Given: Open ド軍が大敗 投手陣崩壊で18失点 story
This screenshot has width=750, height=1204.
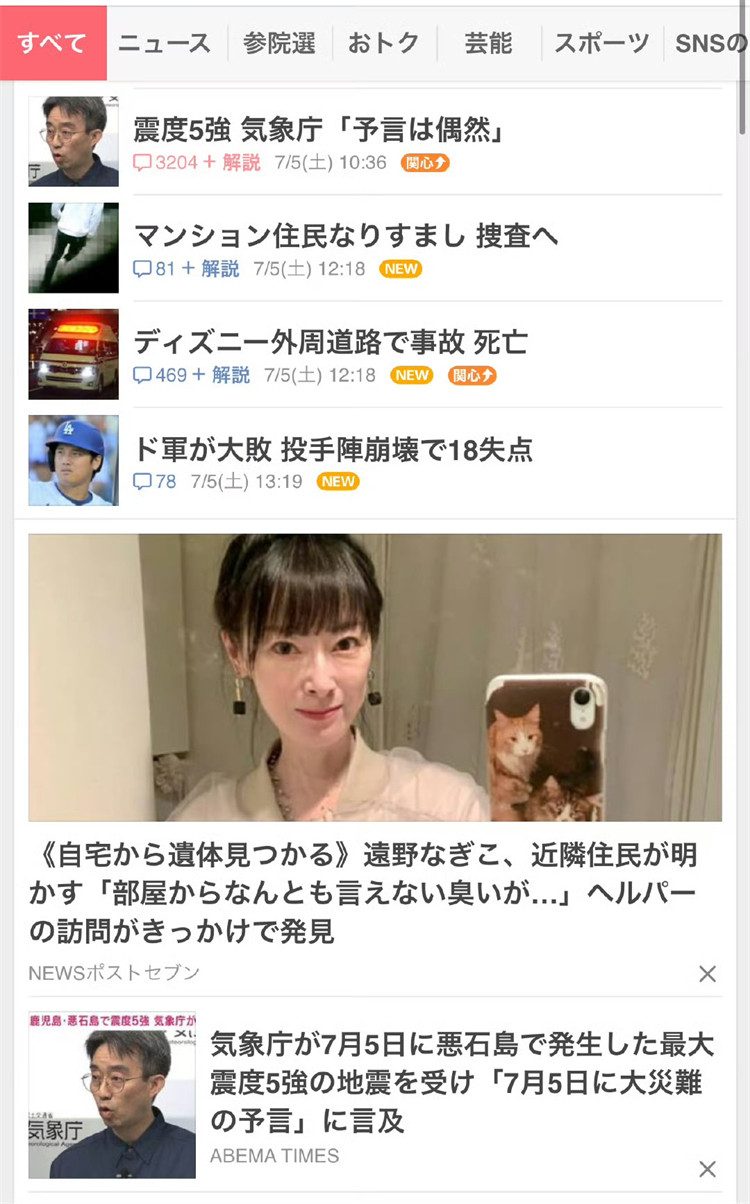Looking at the screenshot, I should [x=333, y=450].
